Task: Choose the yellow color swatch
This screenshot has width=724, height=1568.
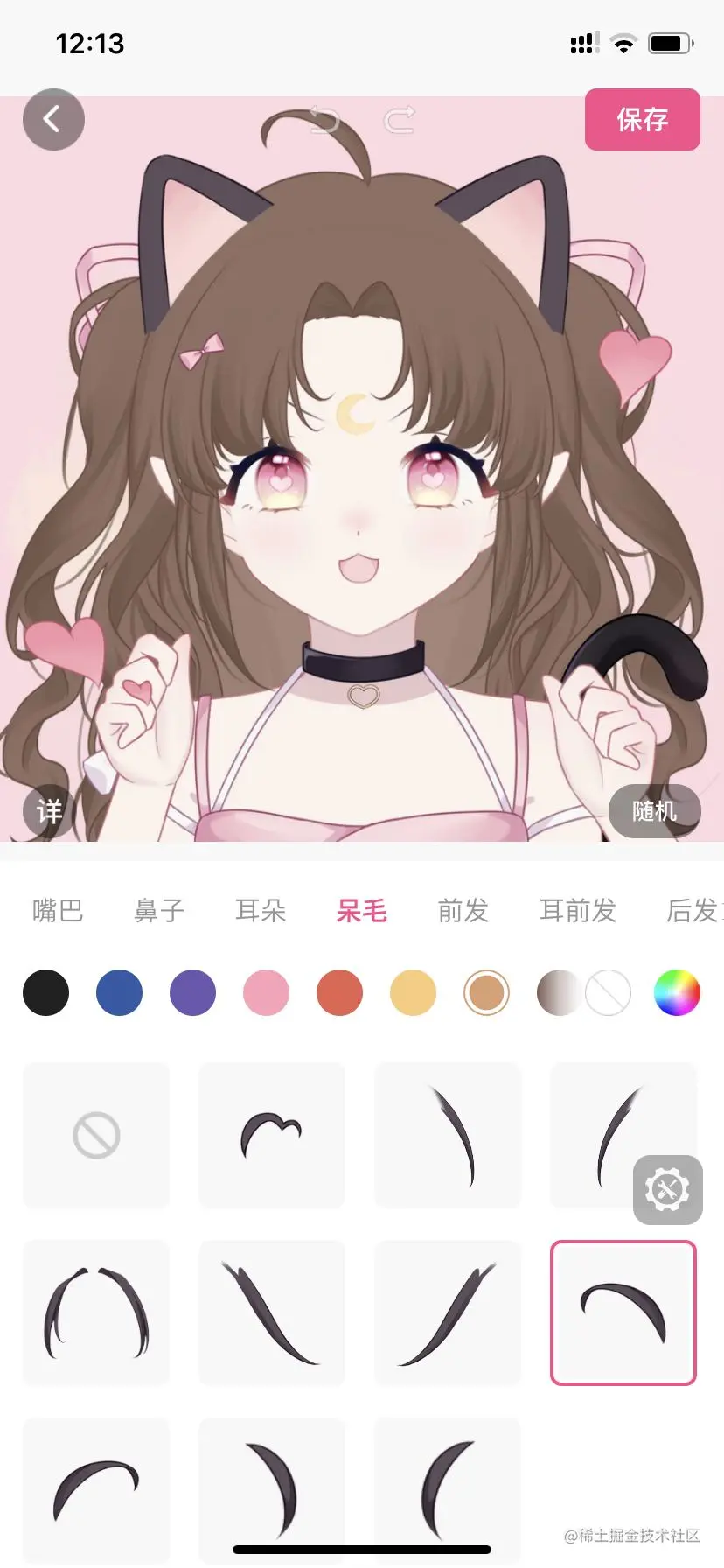Action: tap(413, 992)
